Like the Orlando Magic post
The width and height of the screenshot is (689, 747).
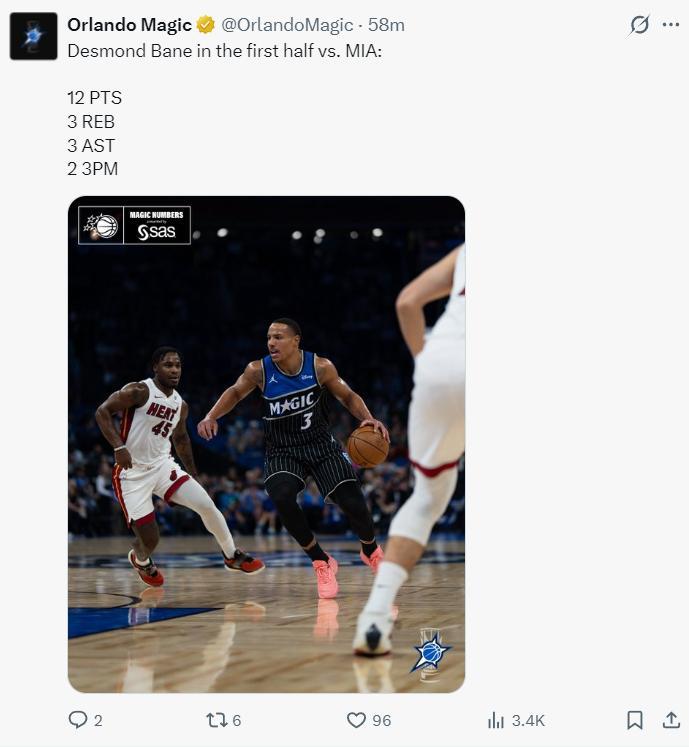[x=356, y=720]
